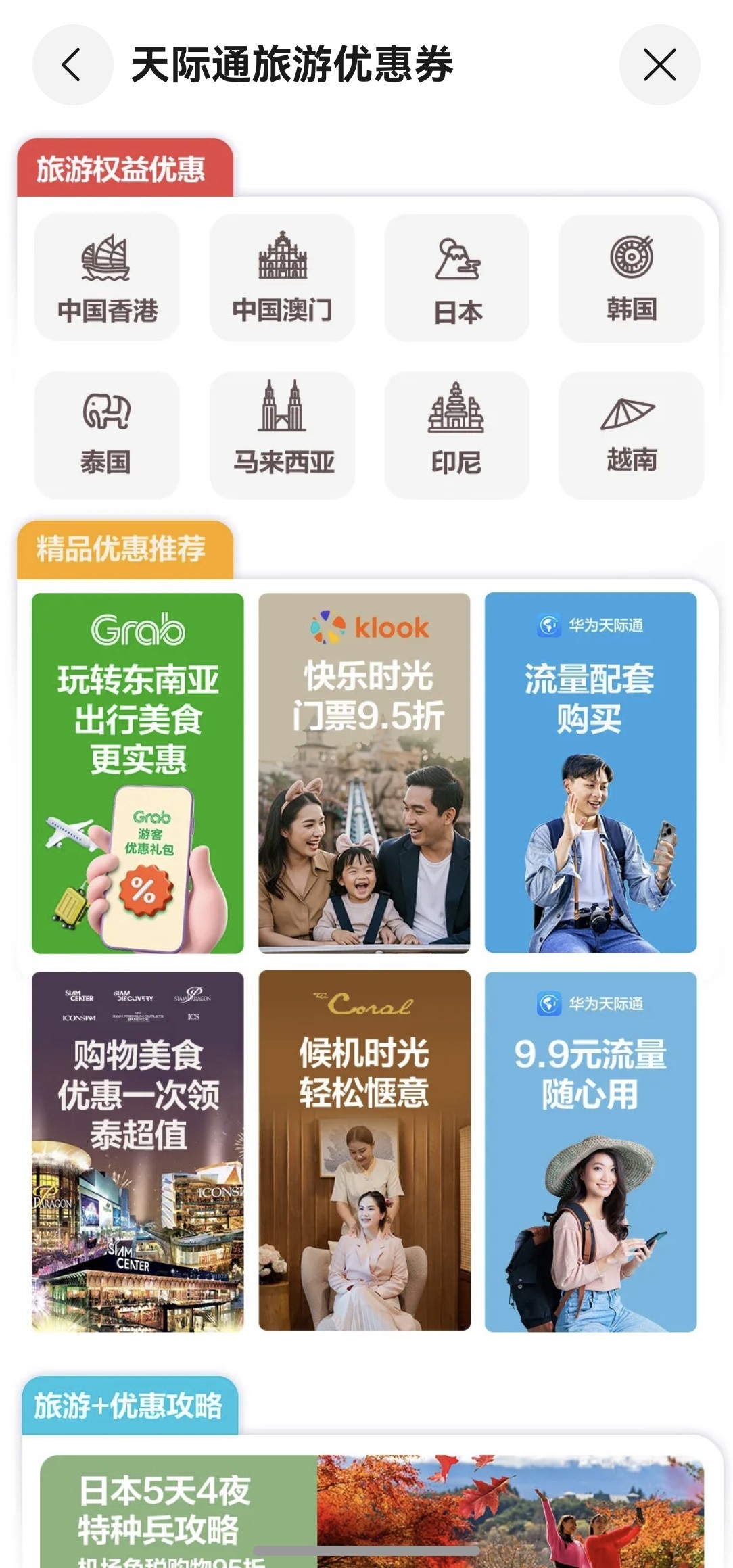The width and height of the screenshot is (733, 1568).
Task: Open the 流量配套购买 card
Action: tap(590, 773)
